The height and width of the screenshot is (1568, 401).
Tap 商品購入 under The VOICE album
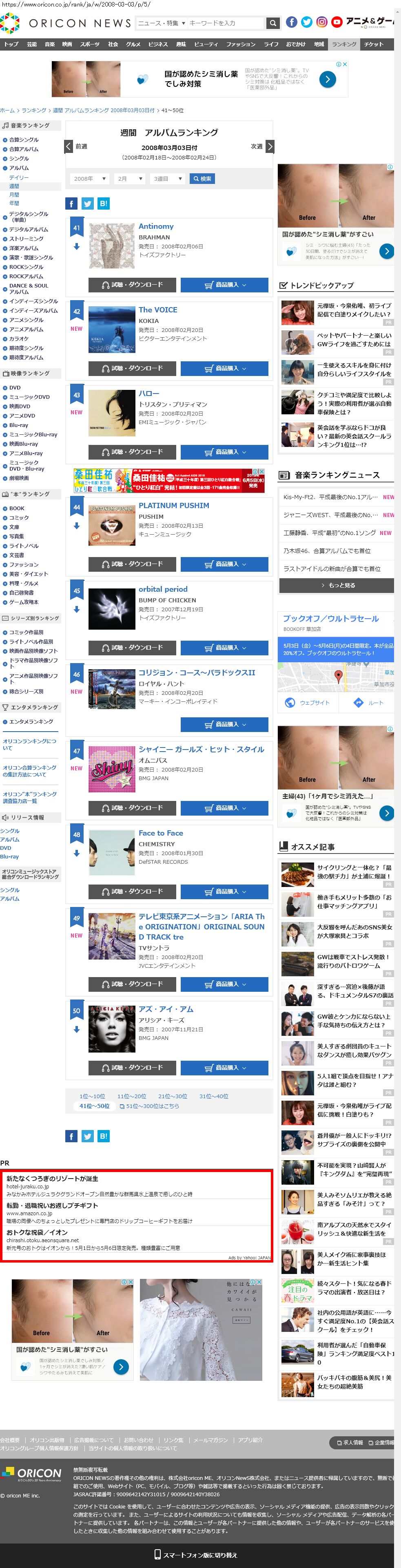(224, 368)
